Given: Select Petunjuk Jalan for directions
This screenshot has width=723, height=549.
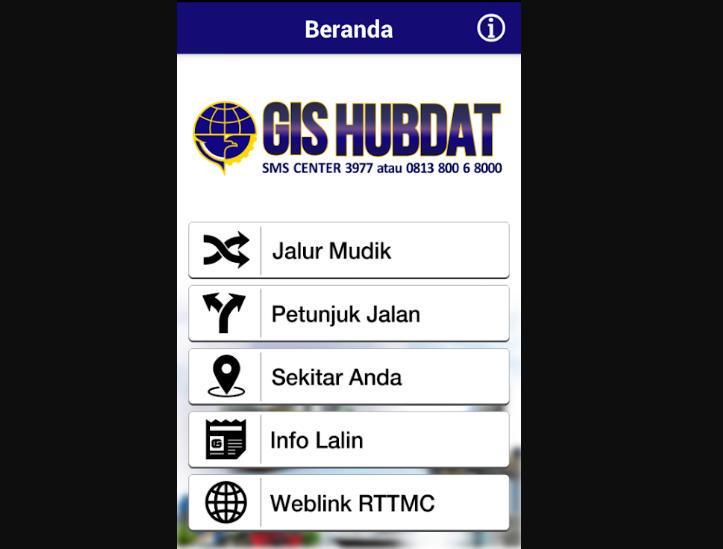Looking at the screenshot, I should pos(348,314).
